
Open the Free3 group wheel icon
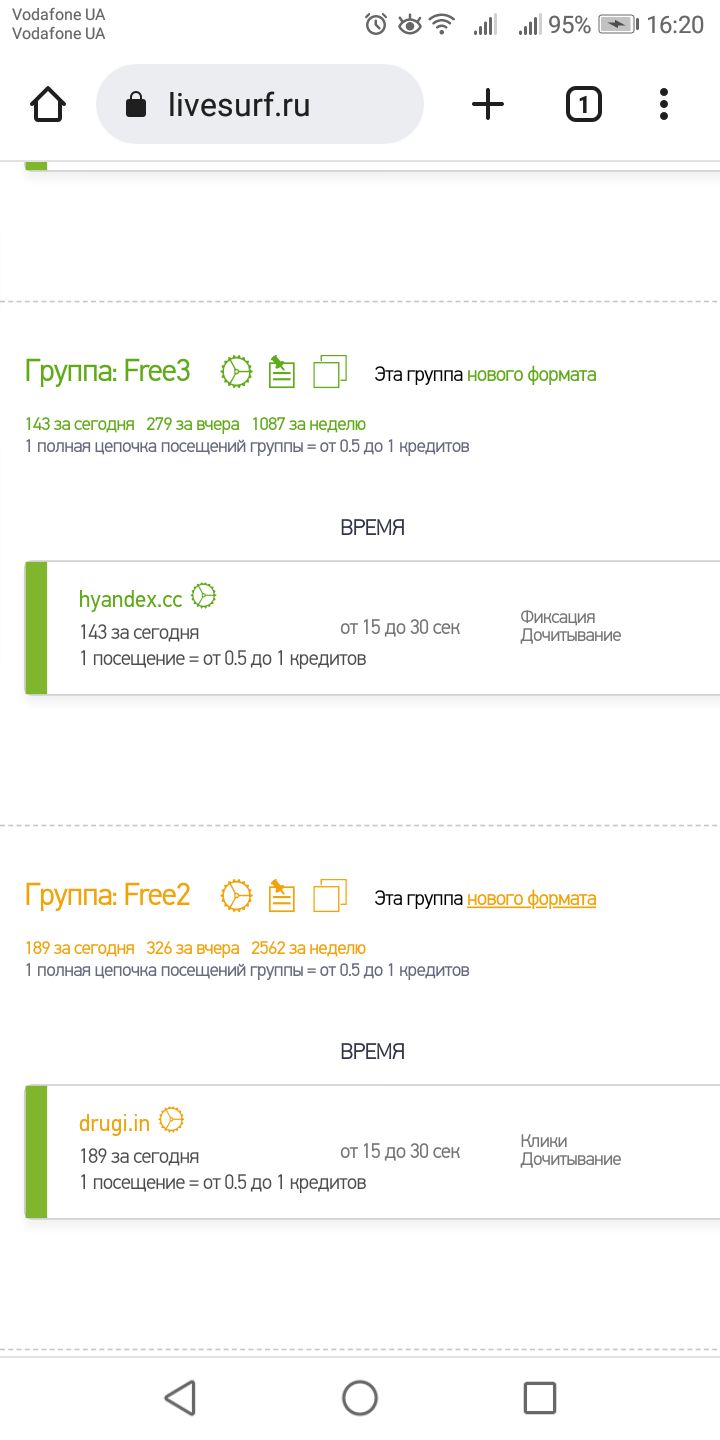tap(237, 372)
